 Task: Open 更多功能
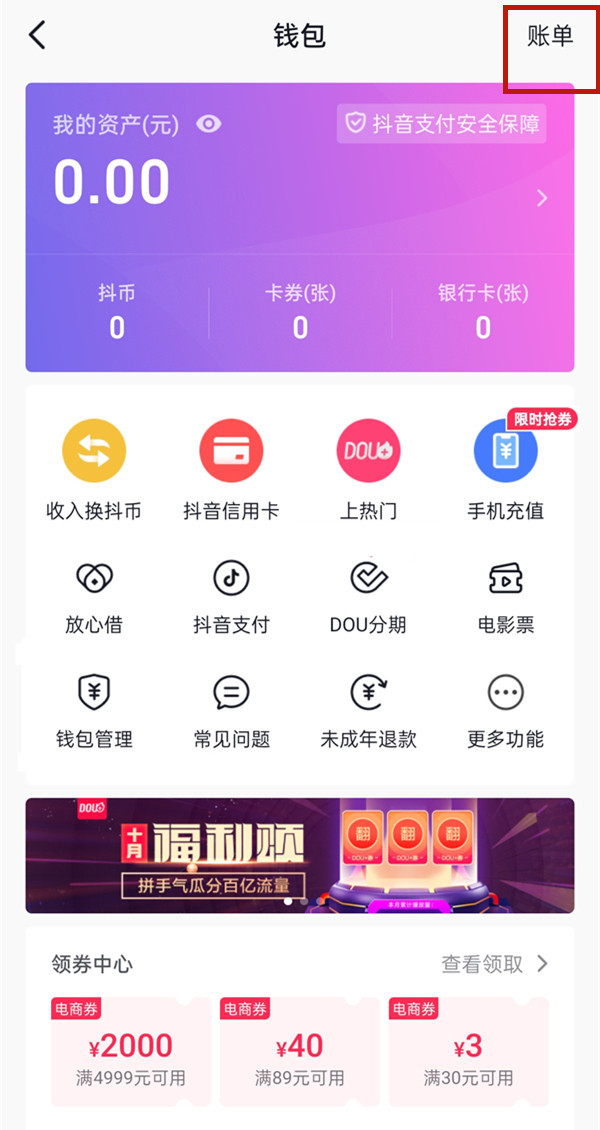tap(505, 711)
